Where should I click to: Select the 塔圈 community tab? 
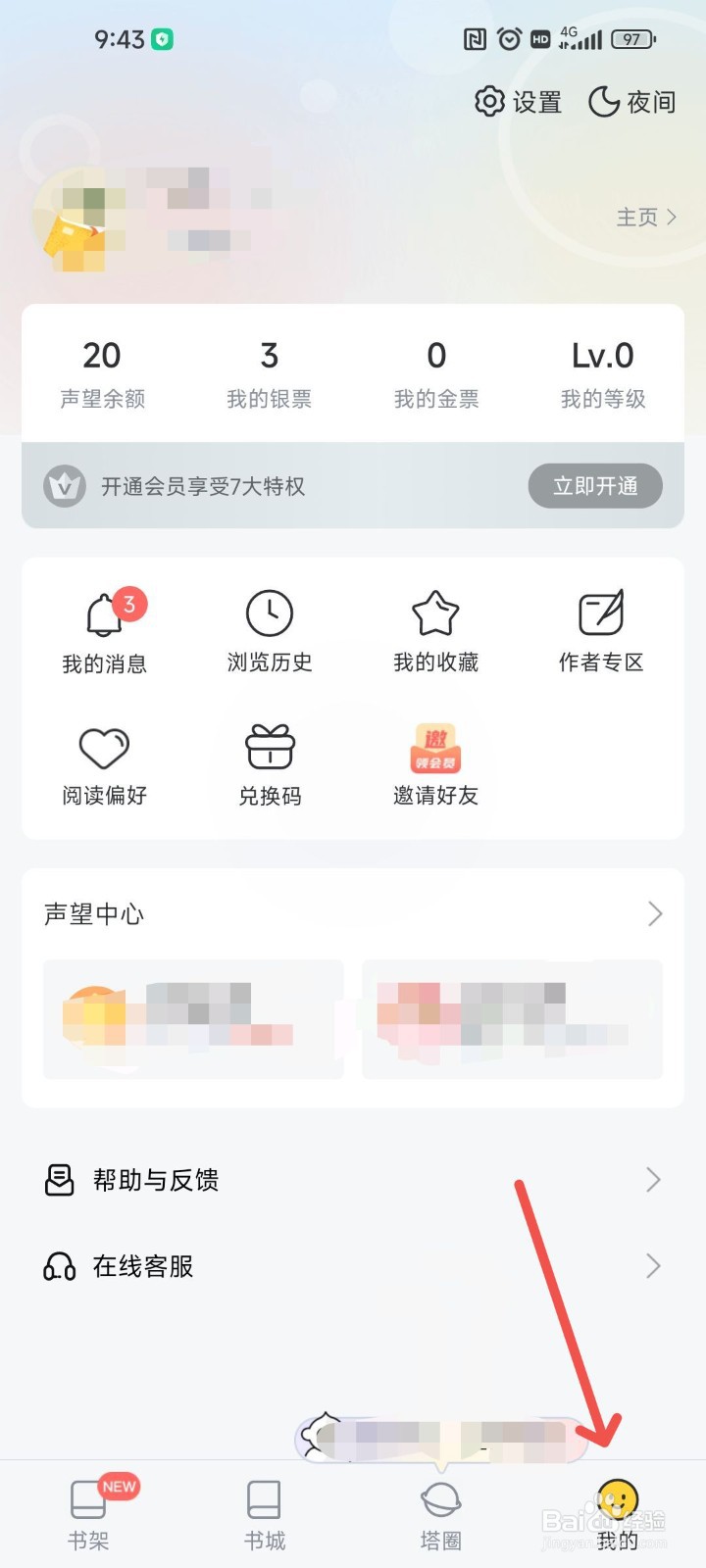(441, 1514)
